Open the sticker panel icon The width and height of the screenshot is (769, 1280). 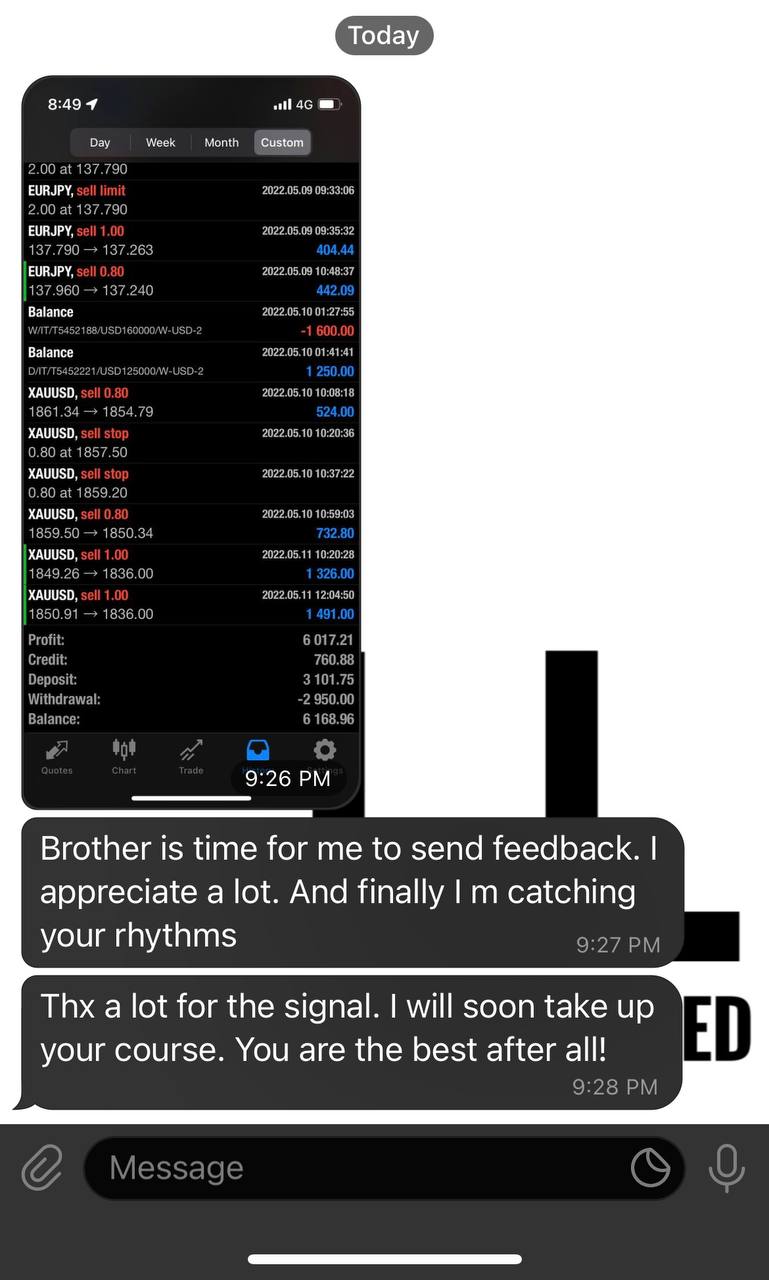[650, 1167]
